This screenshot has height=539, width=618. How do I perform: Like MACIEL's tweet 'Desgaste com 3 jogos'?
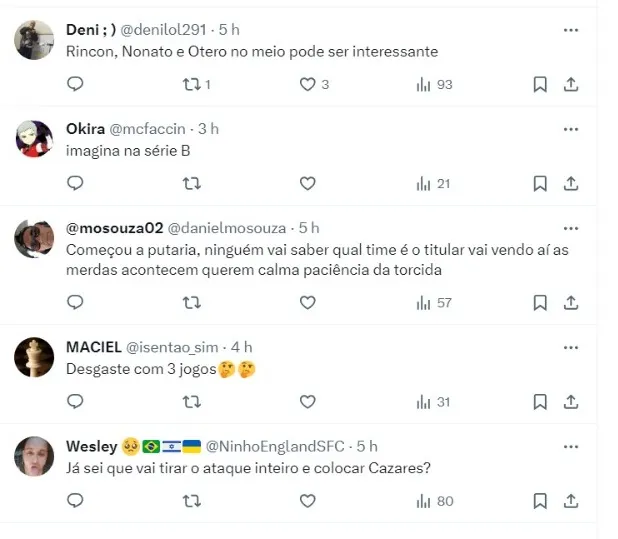(308, 402)
